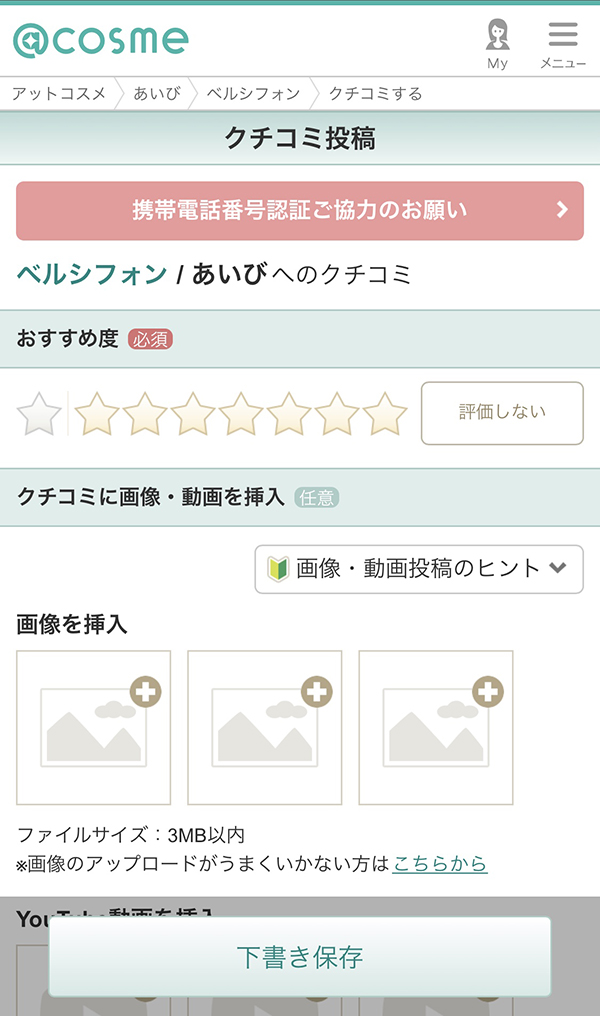Add an image in the third slot

(436, 728)
